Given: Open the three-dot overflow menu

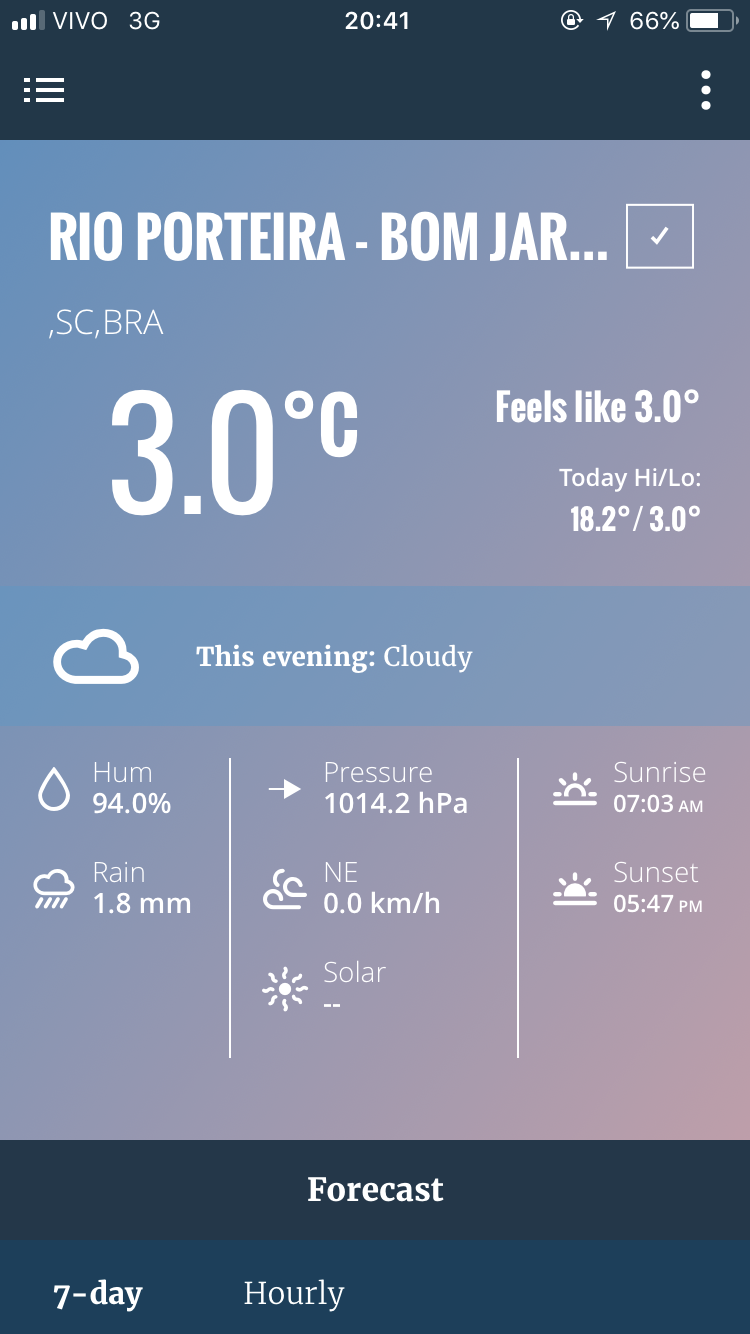Looking at the screenshot, I should [706, 90].
